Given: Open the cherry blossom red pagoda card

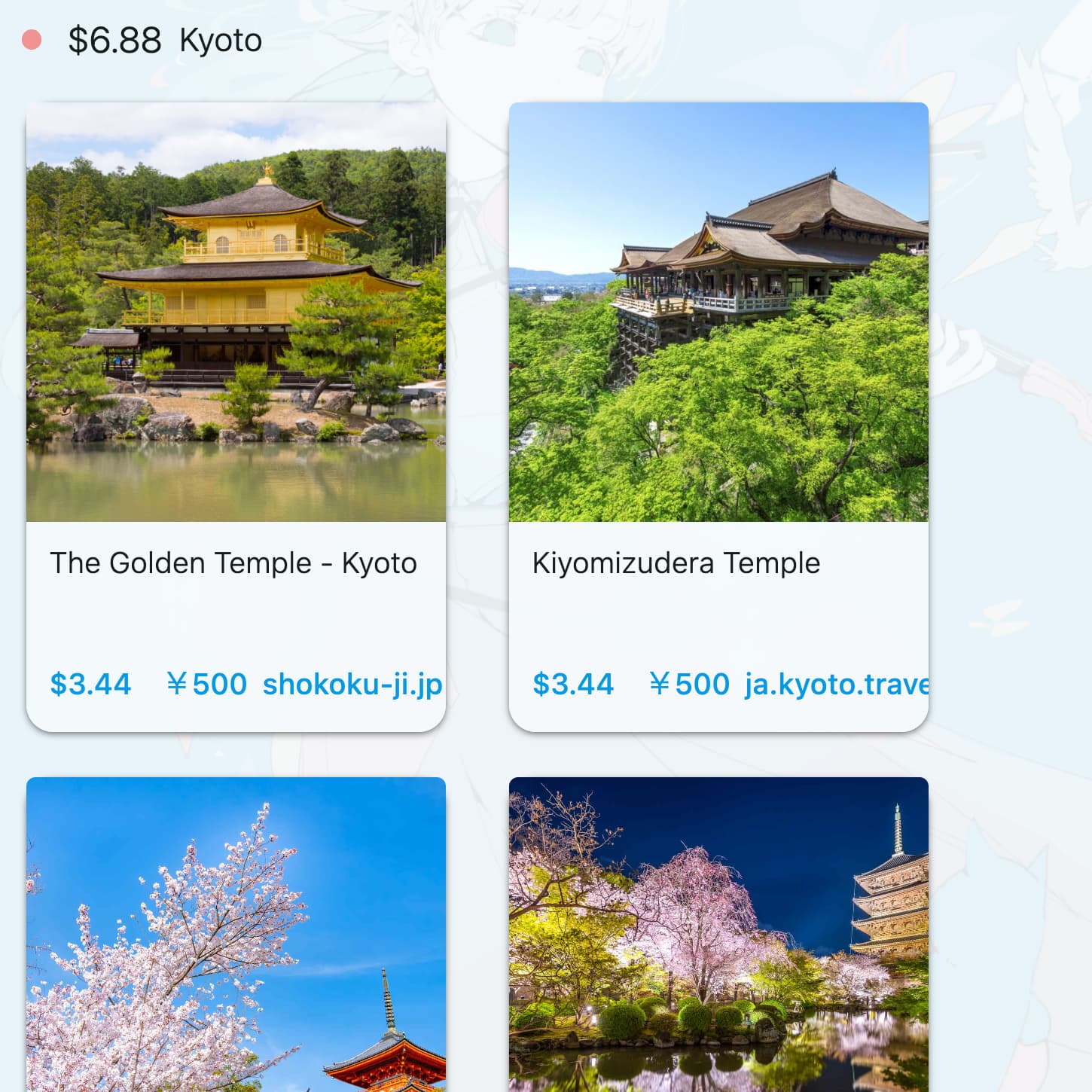Looking at the screenshot, I should tap(236, 934).
